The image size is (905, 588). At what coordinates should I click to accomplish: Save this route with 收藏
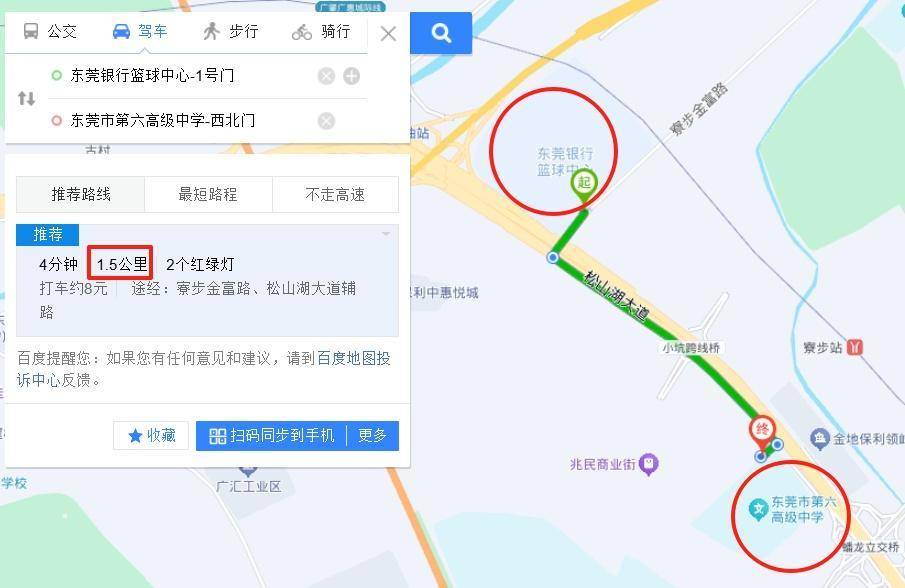[x=151, y=435]
